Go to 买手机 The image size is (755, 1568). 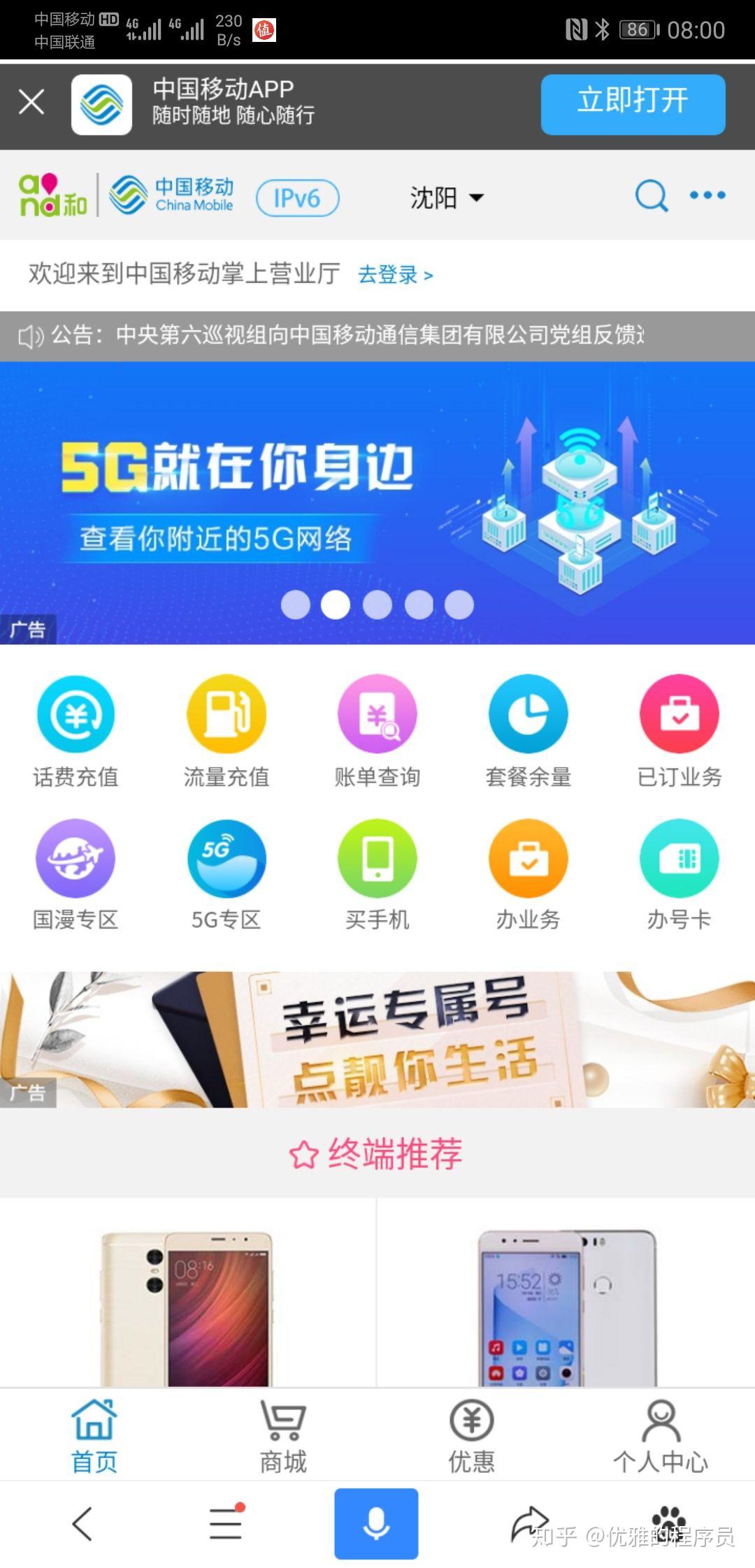point(377,875)
